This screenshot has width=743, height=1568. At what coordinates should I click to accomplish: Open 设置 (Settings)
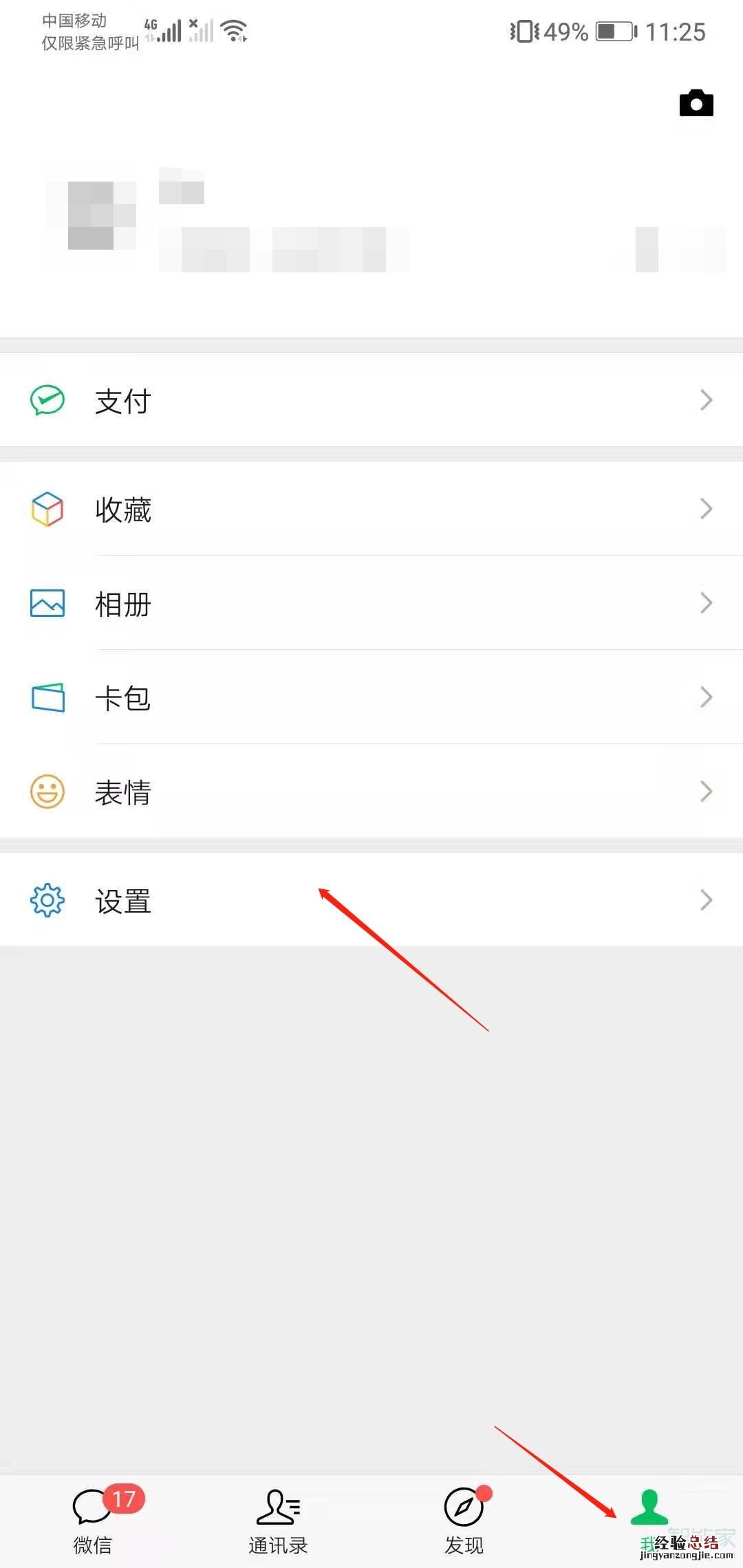point(371,900)
